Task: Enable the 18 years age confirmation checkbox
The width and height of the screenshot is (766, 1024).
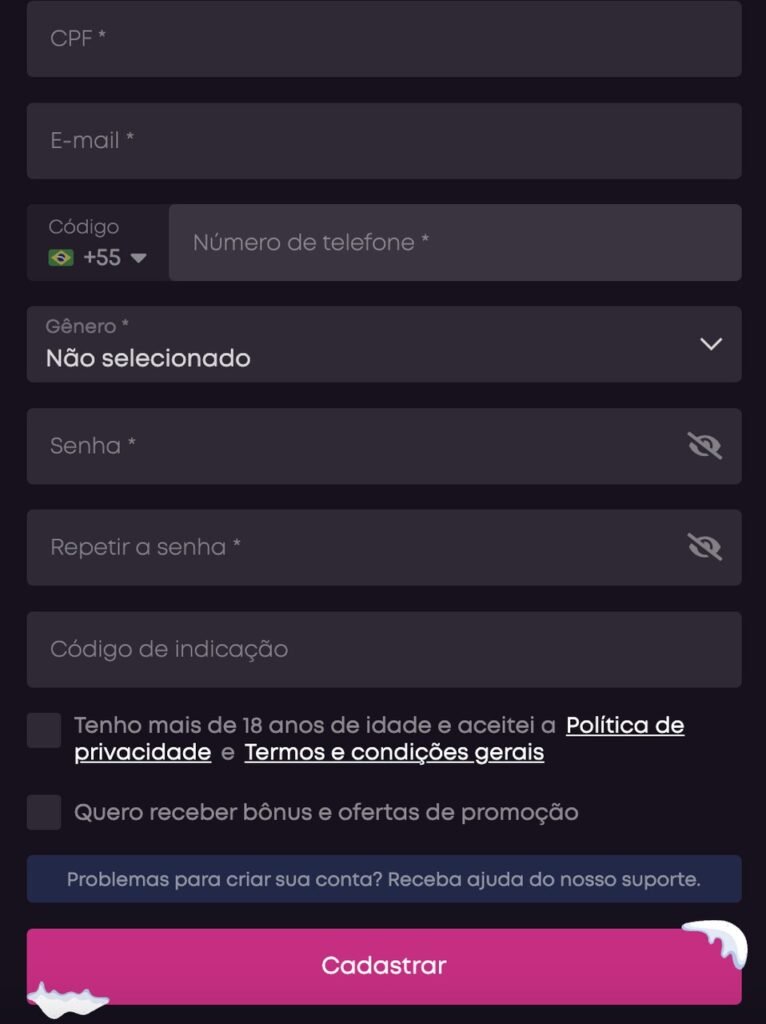Action: tap(43, 731)
